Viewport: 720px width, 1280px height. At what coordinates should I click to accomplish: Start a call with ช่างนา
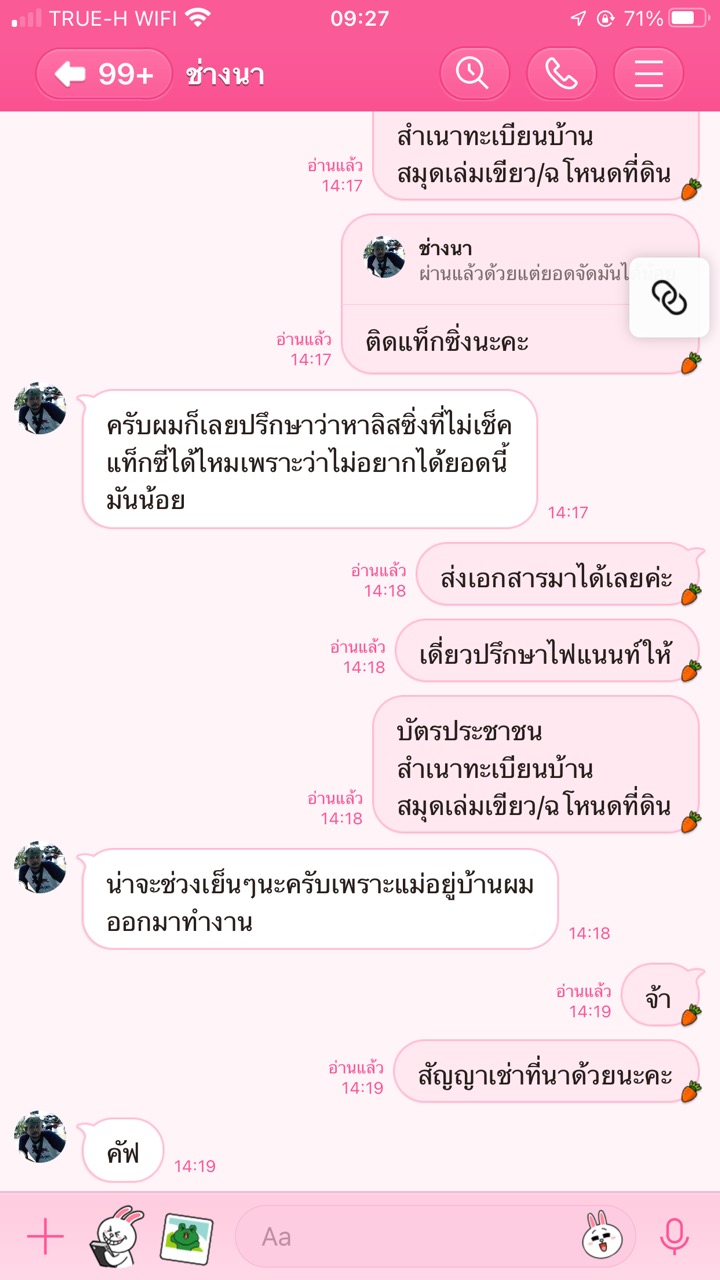click(x=561, y=74)
